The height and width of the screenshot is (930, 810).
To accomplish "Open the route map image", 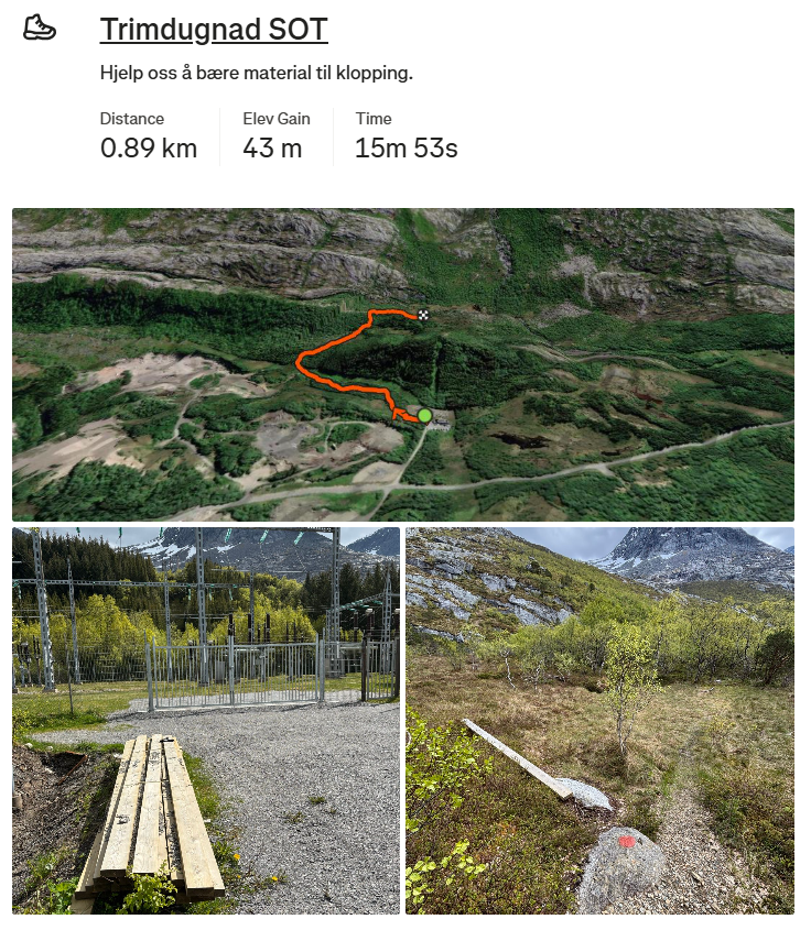I will pyautogui.click(x=403, y=364).
